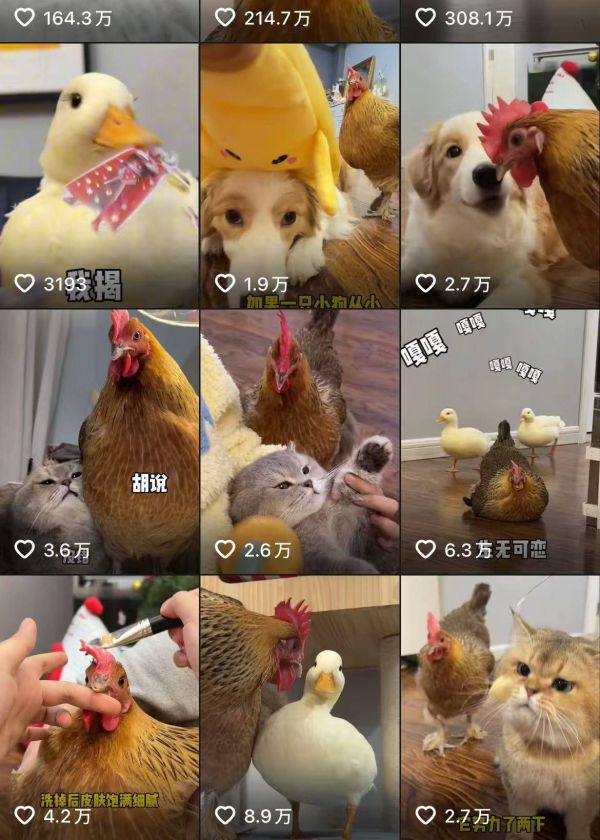This screenshot has height=840, width=600.
Task: Play the hen and duck video with 8.9万 likes
Action: click(299, 705)
